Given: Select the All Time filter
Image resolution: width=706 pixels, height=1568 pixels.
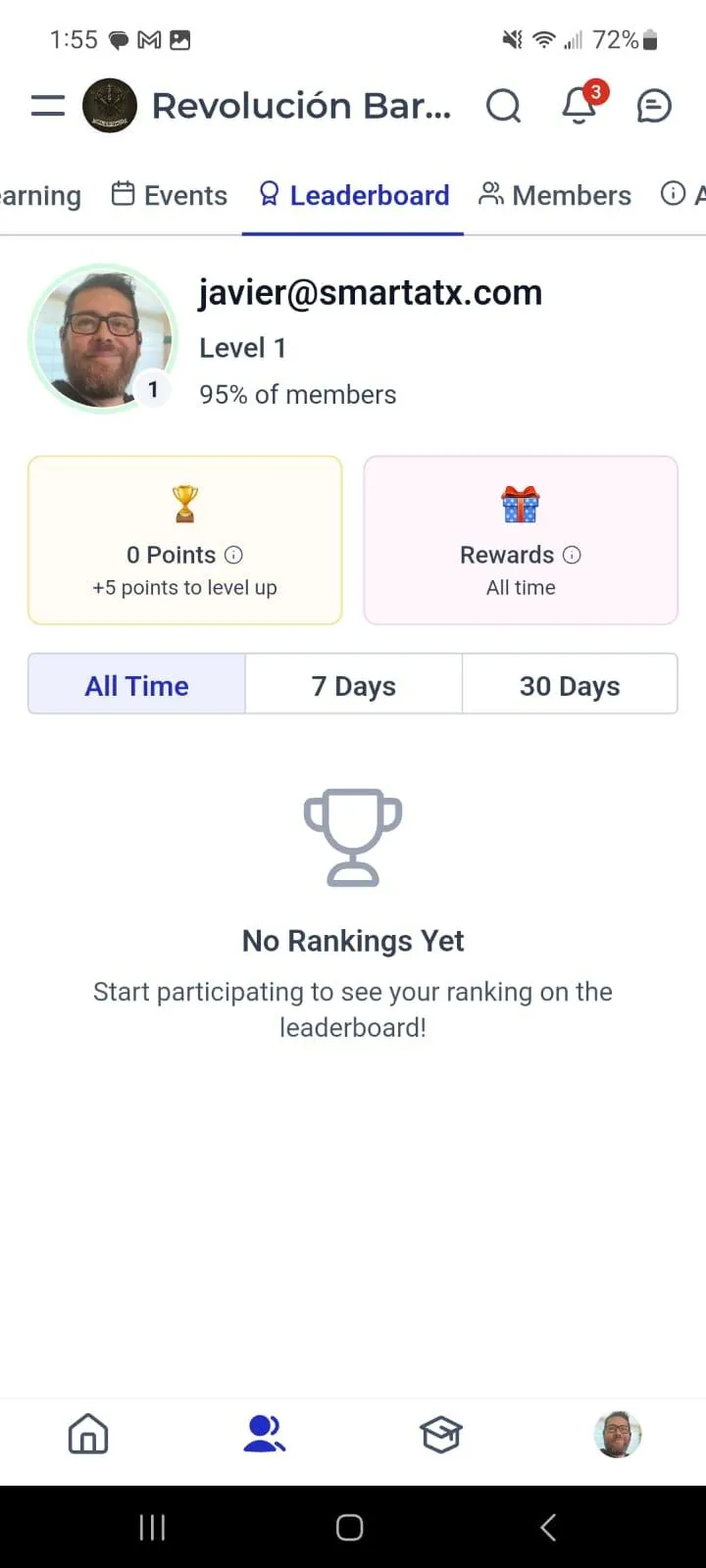Looking at the screenshot, I should (x=136, y=685).
